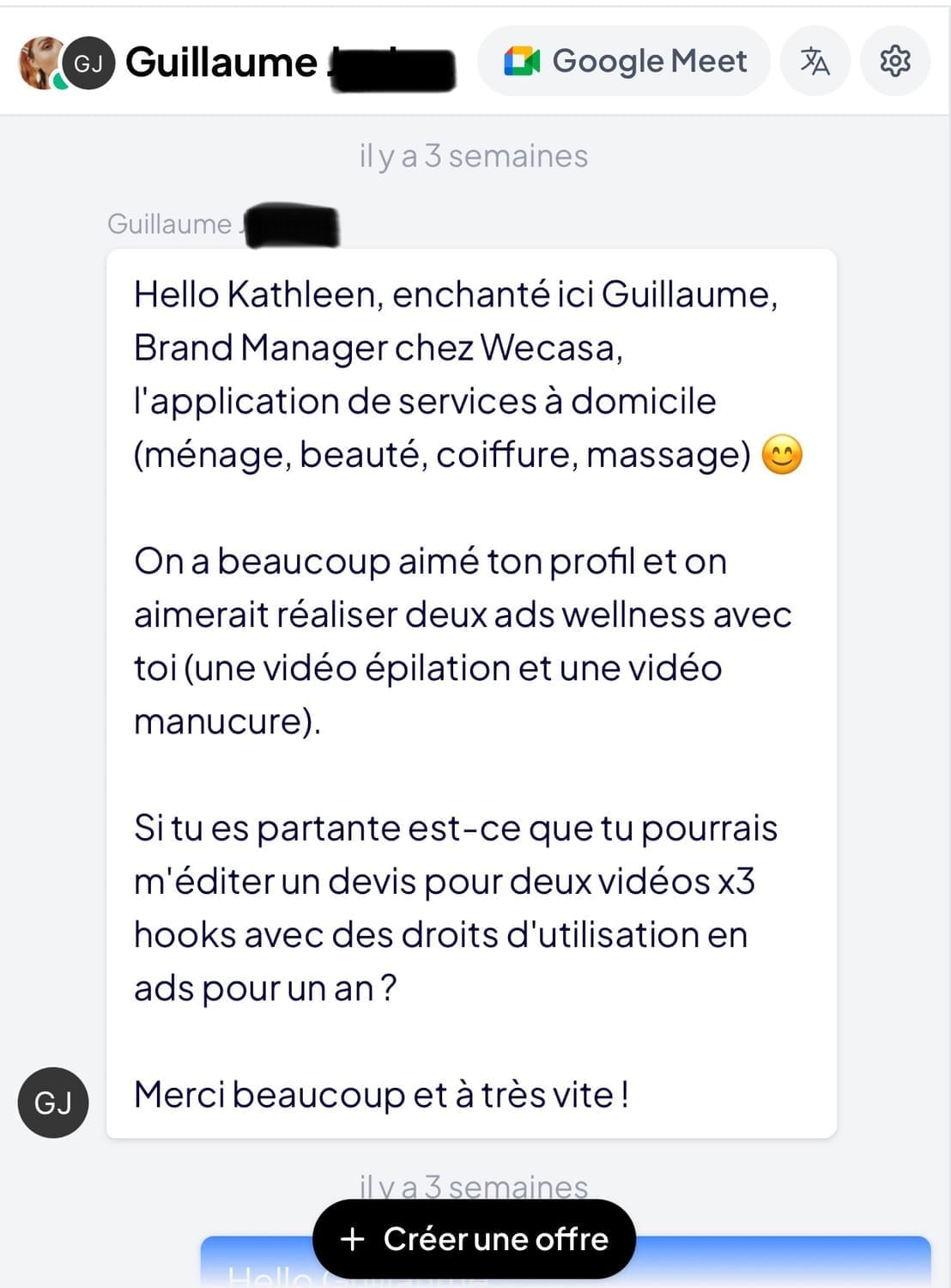Tap the translate icon
The height and width of the screenshot is (1288, 951).
(815, 62)
